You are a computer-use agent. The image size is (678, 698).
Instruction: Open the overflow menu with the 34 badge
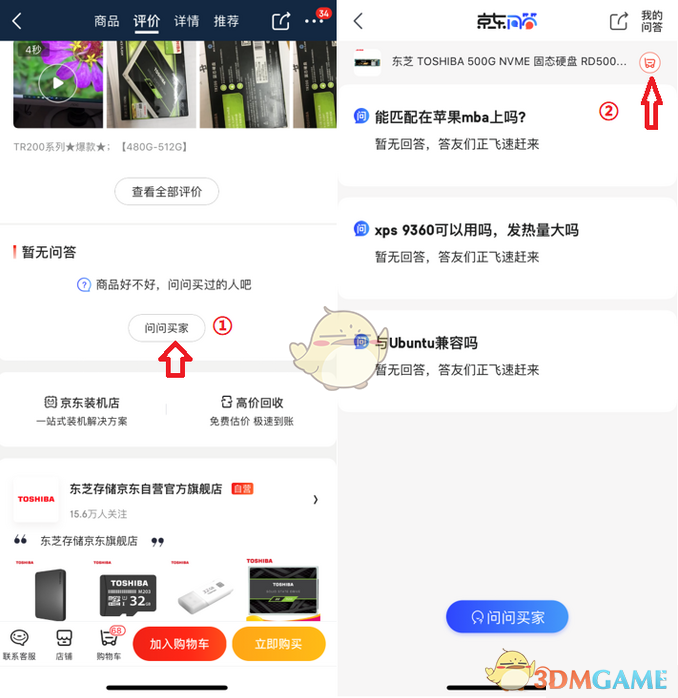coord(315,21)
